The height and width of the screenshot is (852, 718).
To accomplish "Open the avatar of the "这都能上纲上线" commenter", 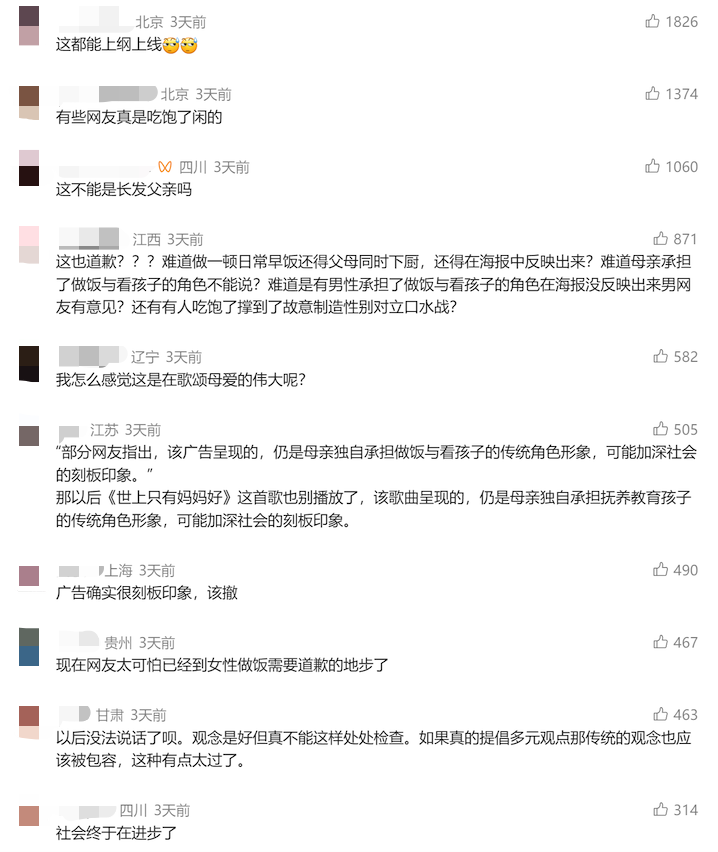I will point(29,25).
